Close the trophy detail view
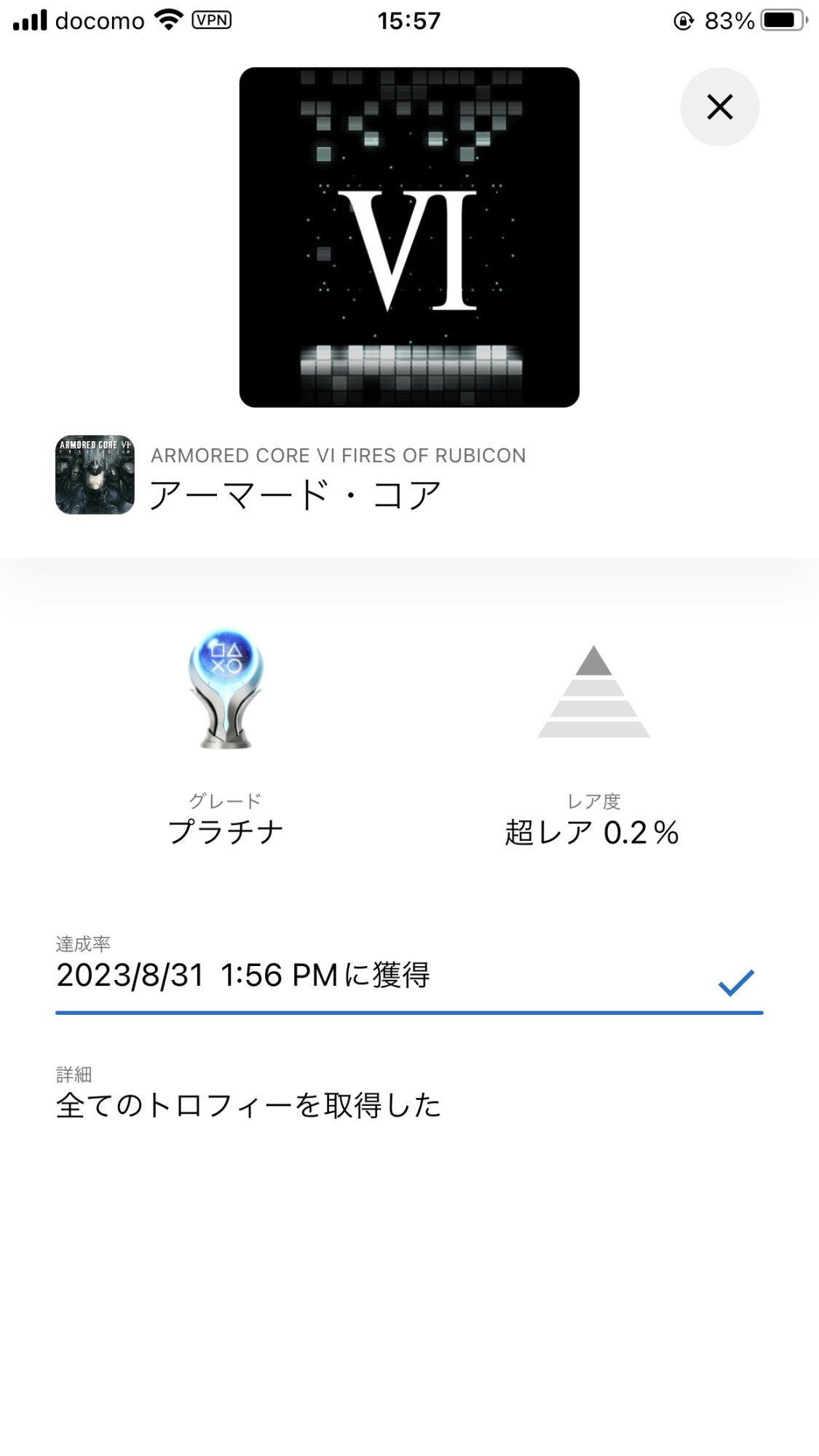Screen dimensions: 819x1456 click(x=719, y=107)
